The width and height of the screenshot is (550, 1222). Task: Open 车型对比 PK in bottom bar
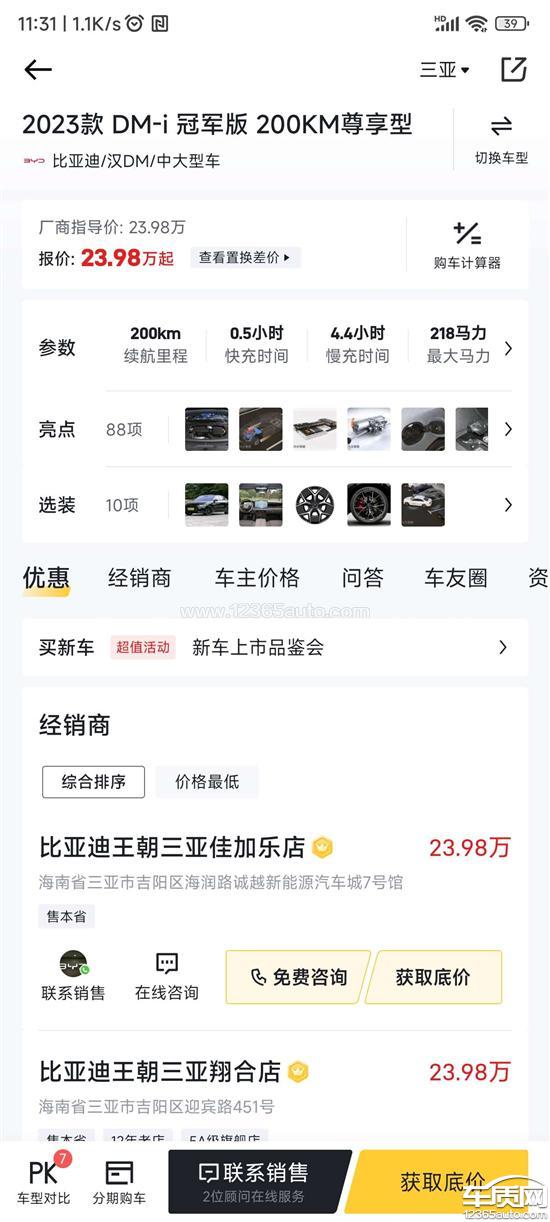point(43,1181)
